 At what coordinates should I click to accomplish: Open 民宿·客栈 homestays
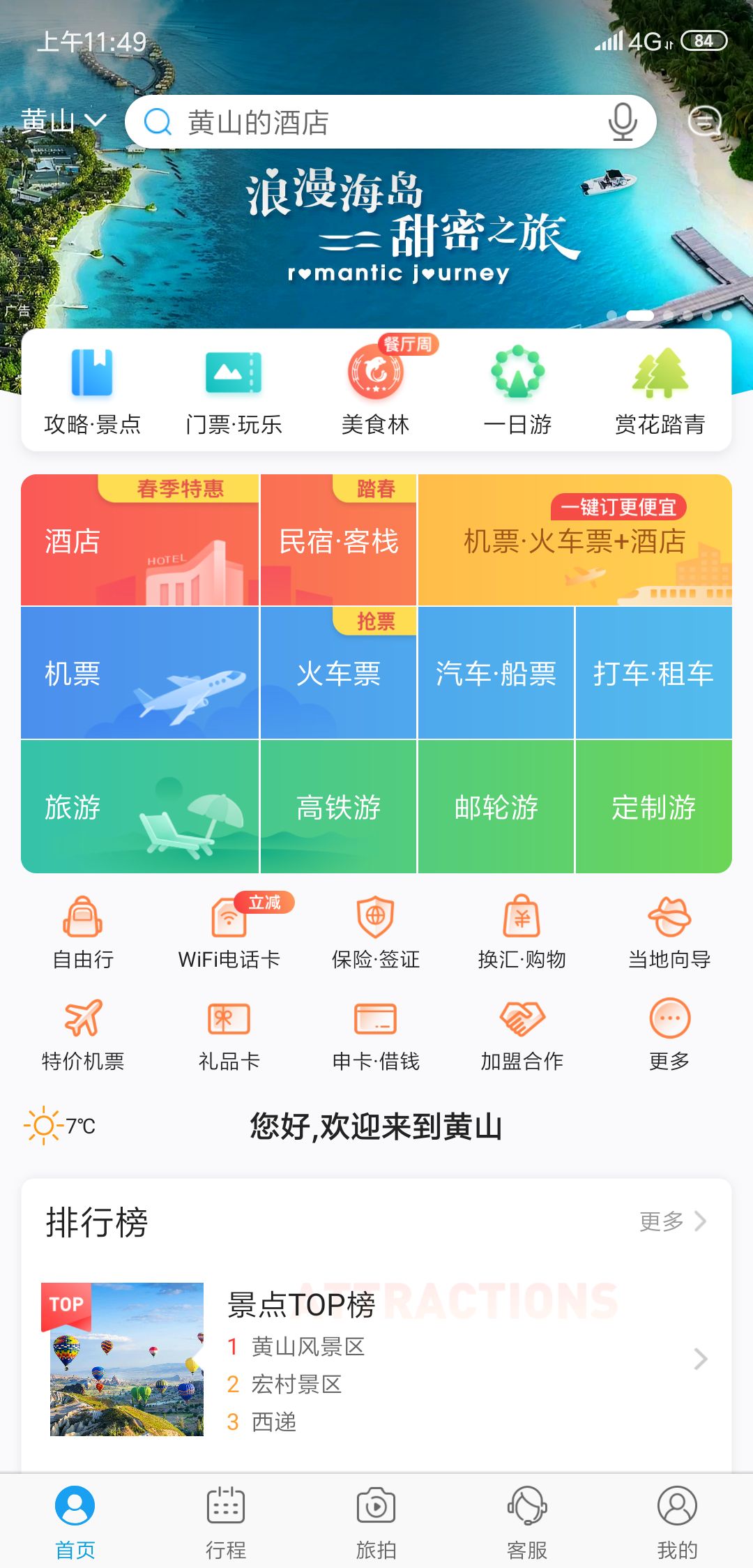(338, 541)
